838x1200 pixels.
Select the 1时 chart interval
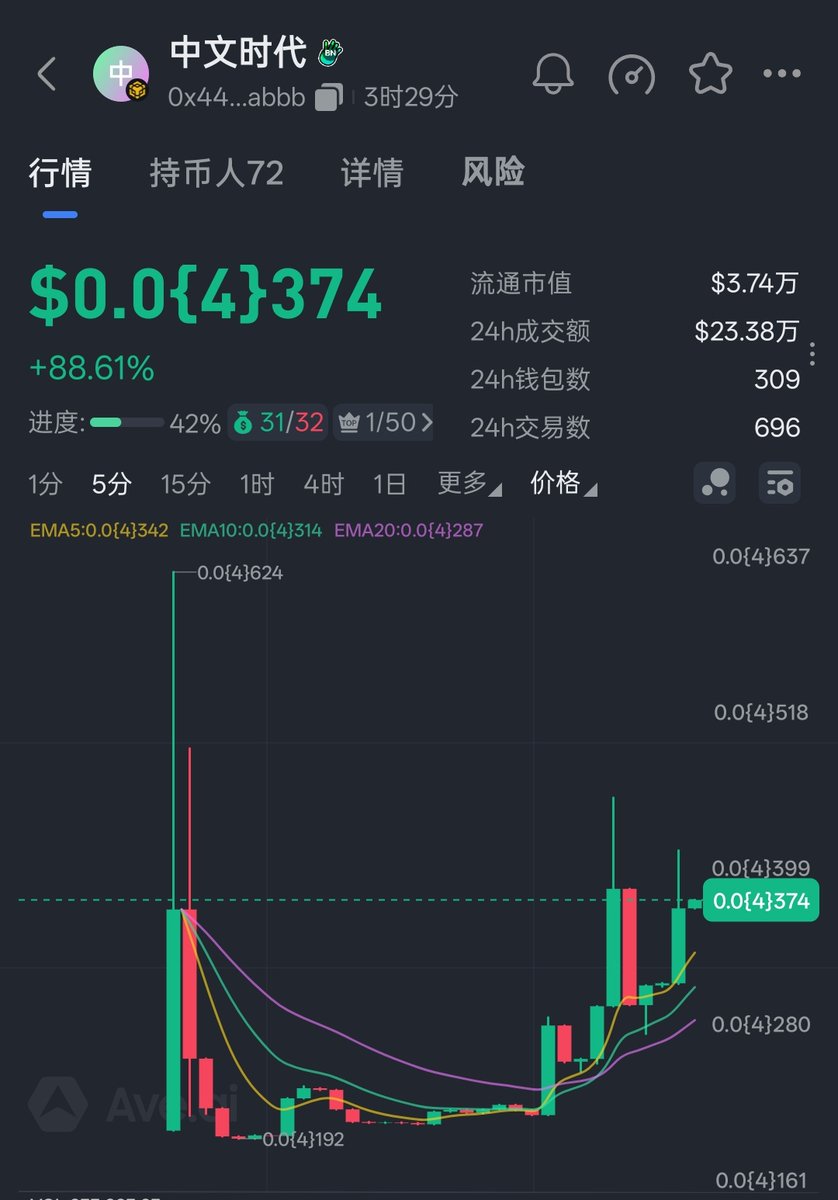point(257,484)
